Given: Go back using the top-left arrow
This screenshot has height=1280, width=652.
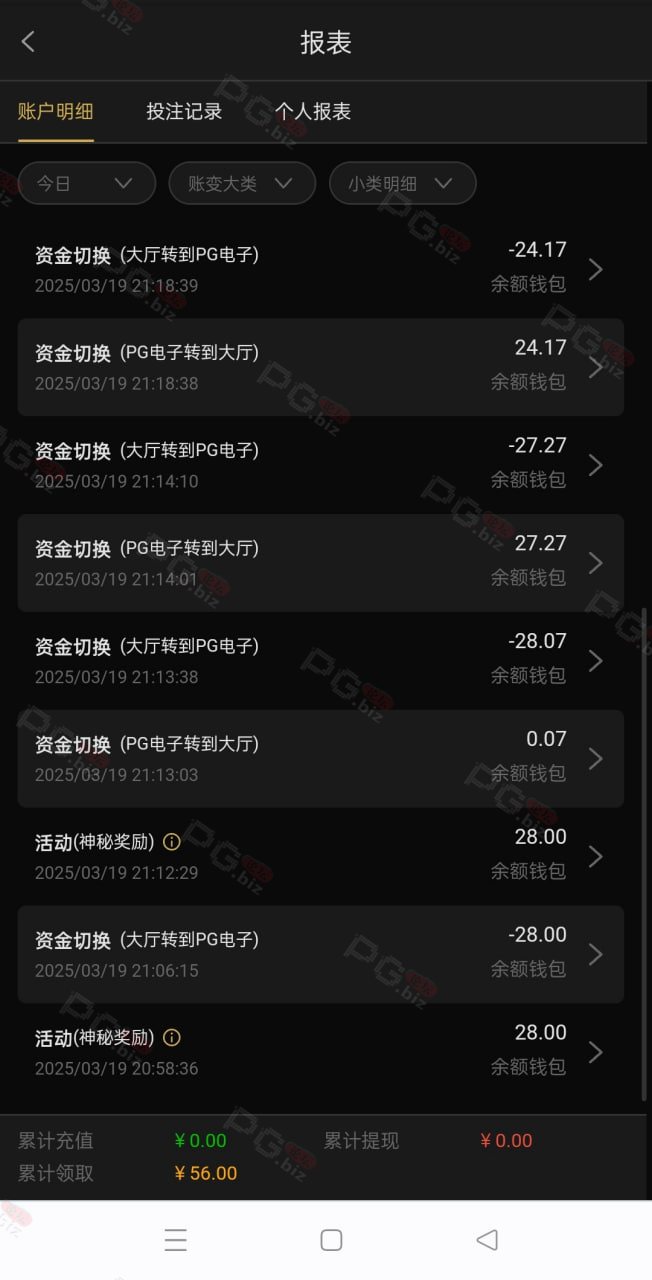Looking at the screenshot, I should (28, 41).
